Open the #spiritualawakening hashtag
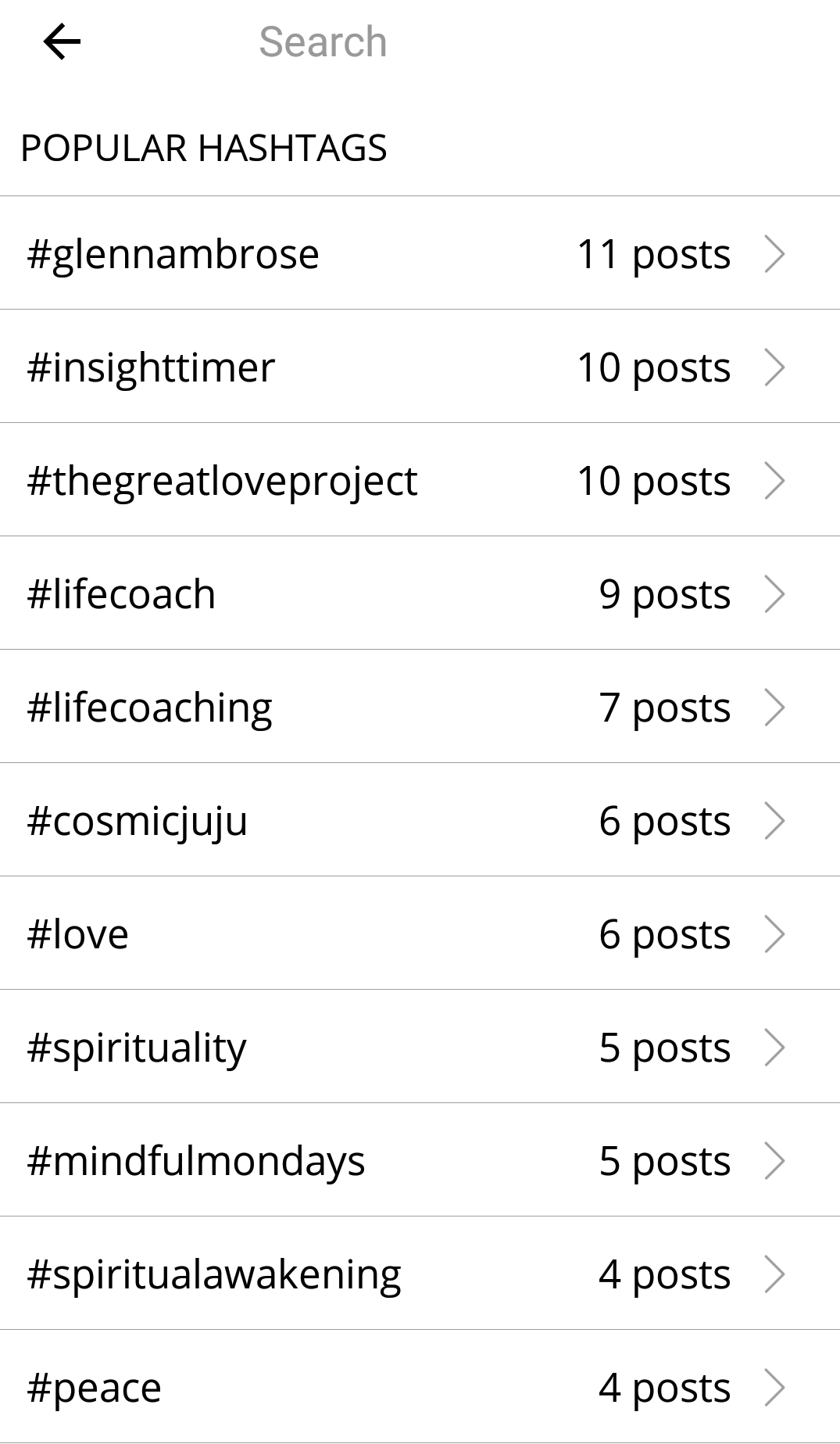The image size is (840, 1444). (420, 1274)
